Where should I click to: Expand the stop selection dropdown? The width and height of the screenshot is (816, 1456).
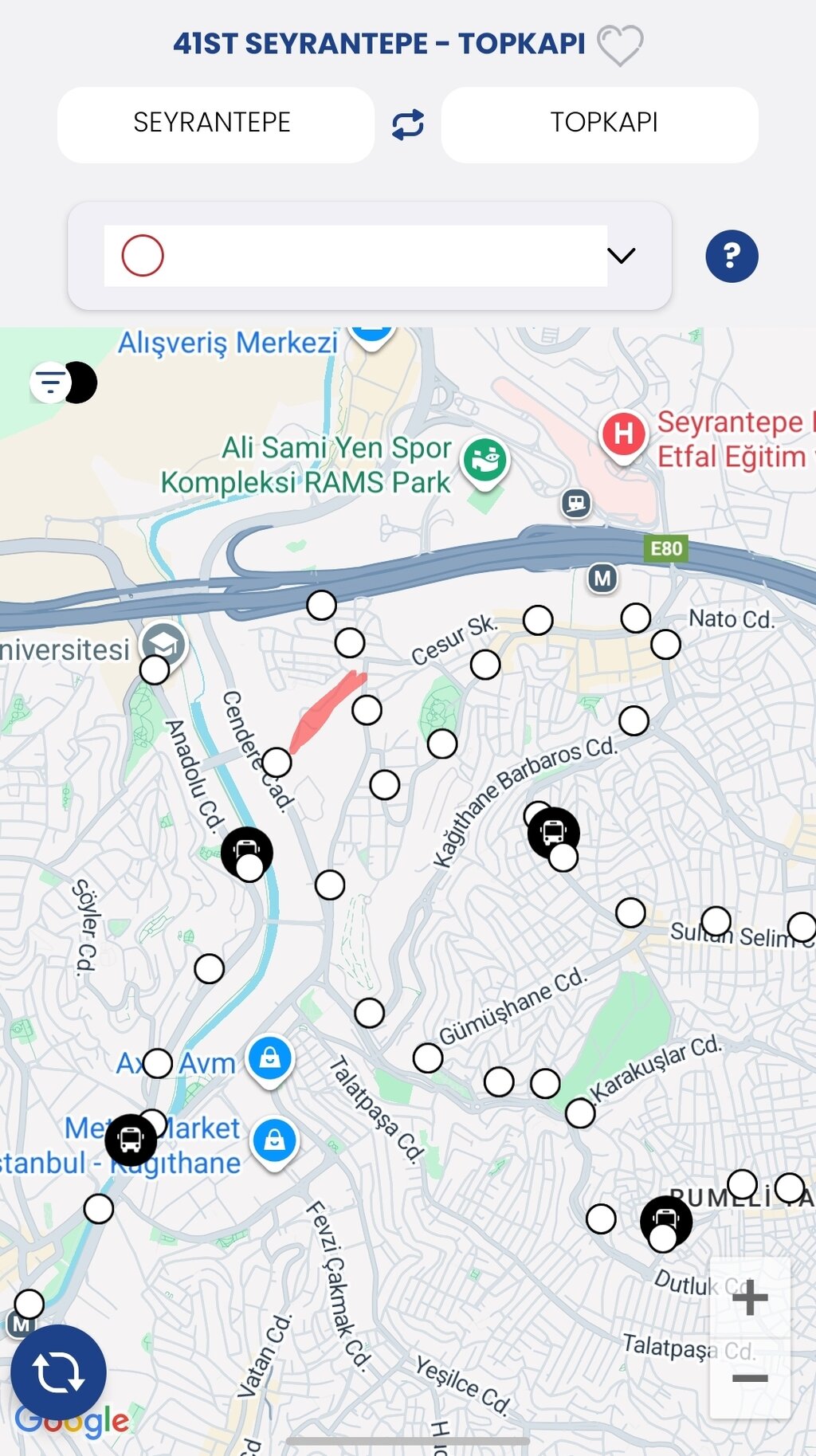point(621,256)
